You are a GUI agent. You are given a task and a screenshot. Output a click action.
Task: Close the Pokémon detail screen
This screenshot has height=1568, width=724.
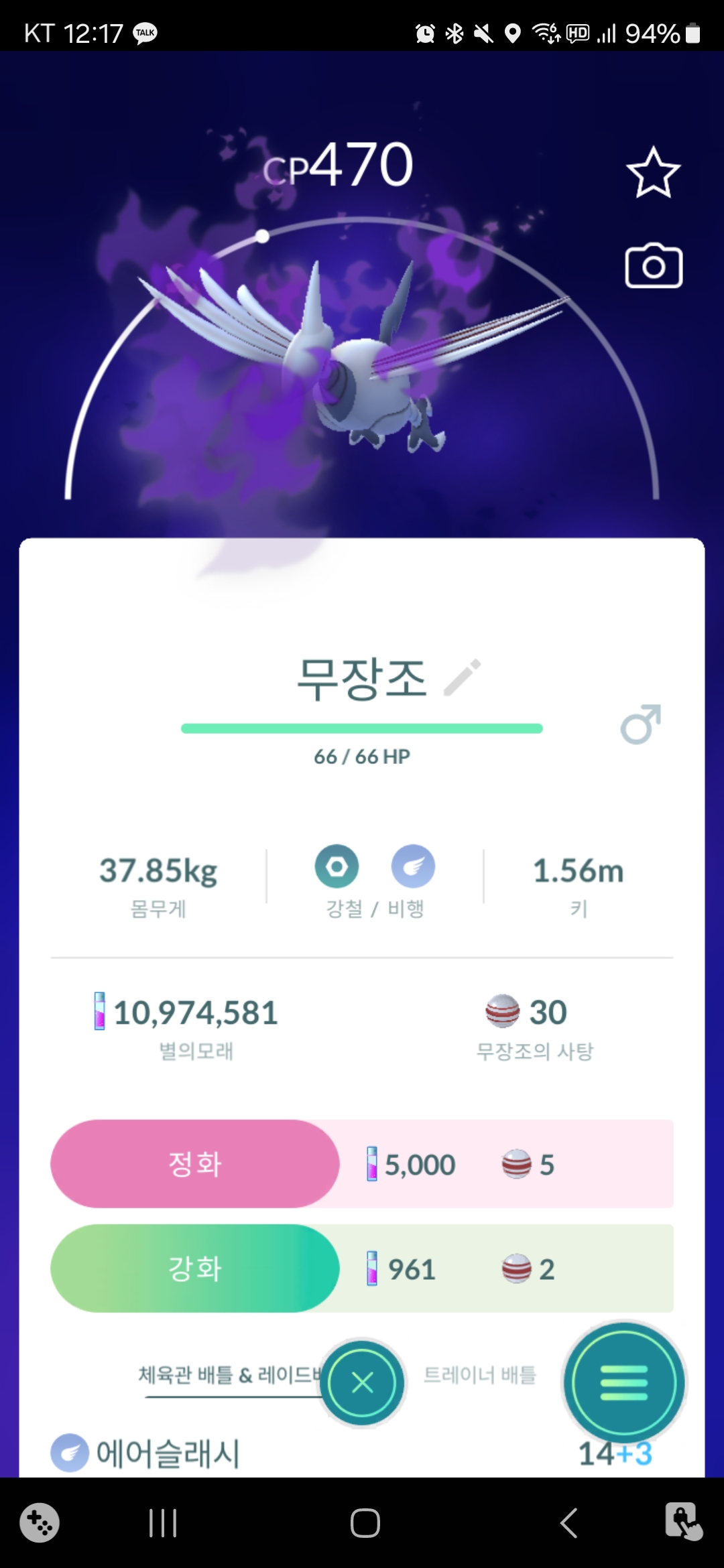coord(363,1382)
